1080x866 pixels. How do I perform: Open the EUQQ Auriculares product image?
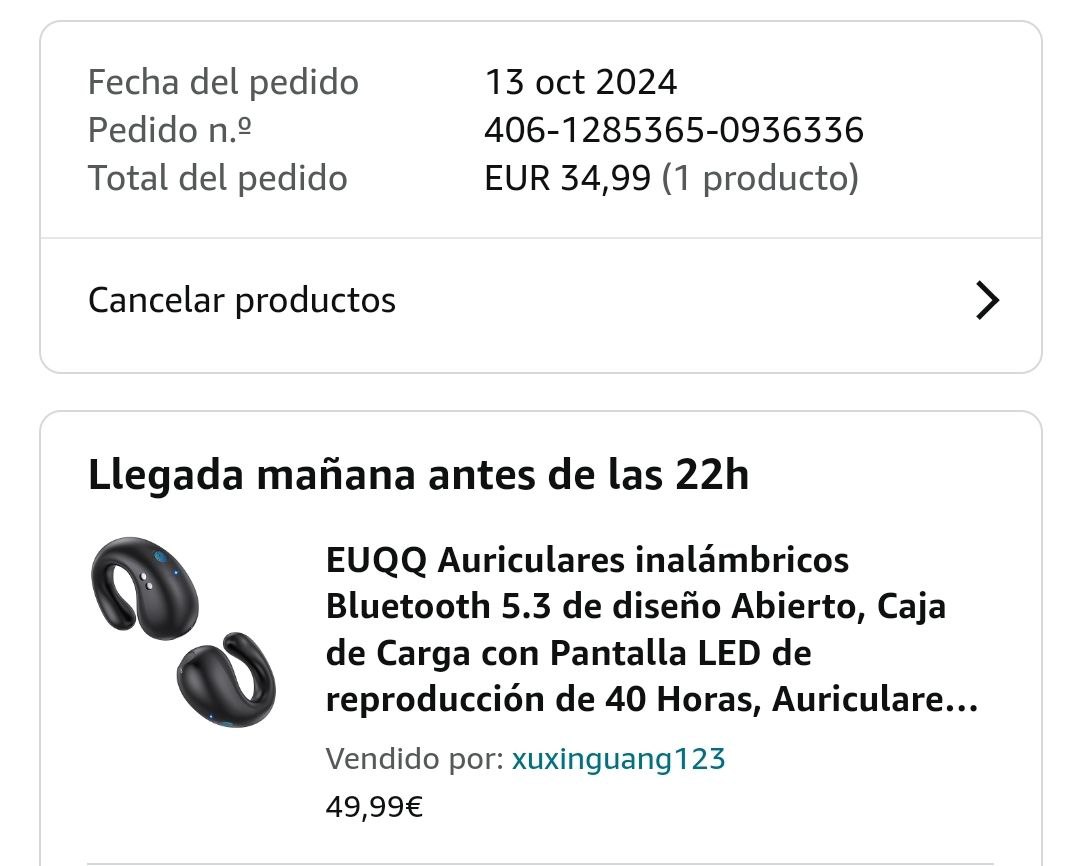click(182, 631)
